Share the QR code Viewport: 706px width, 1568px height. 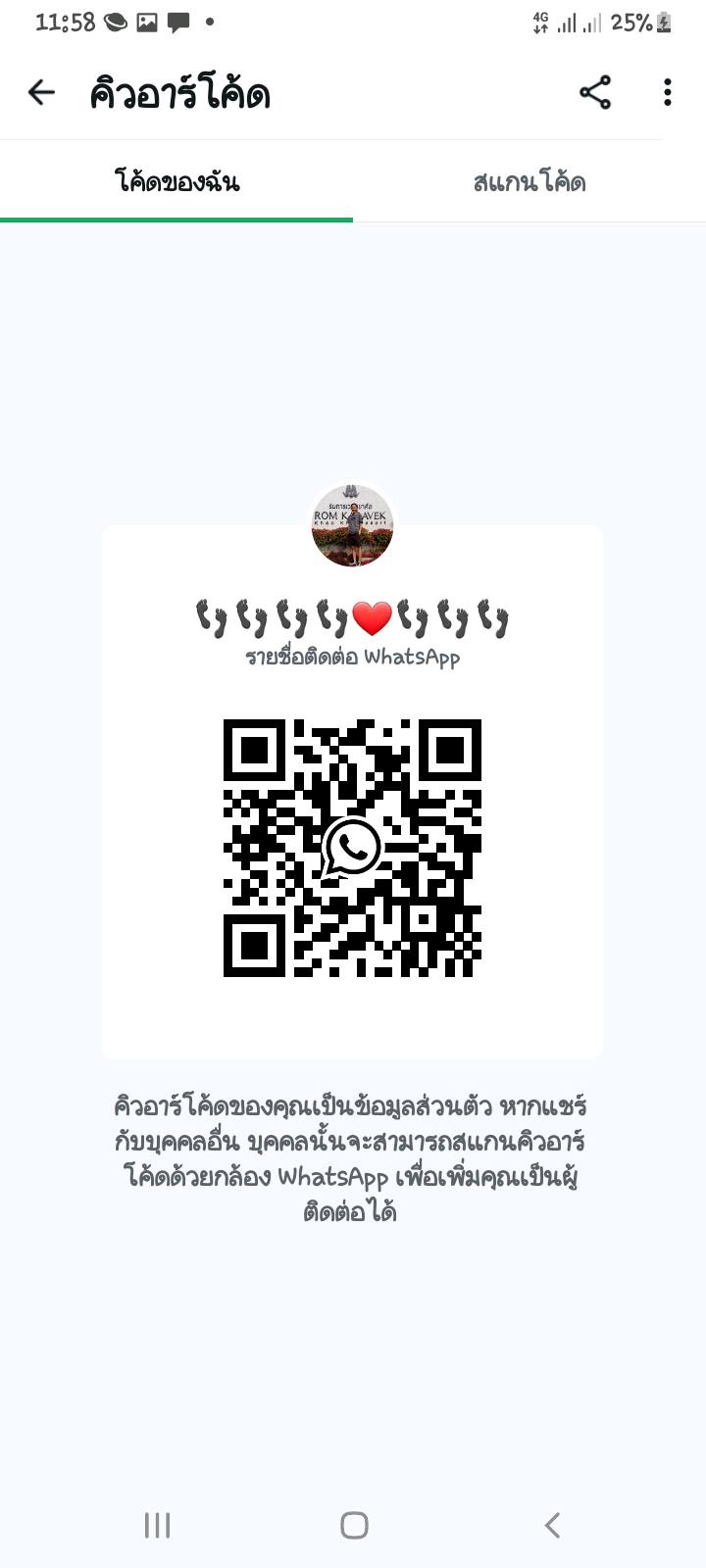pos(595,92)
